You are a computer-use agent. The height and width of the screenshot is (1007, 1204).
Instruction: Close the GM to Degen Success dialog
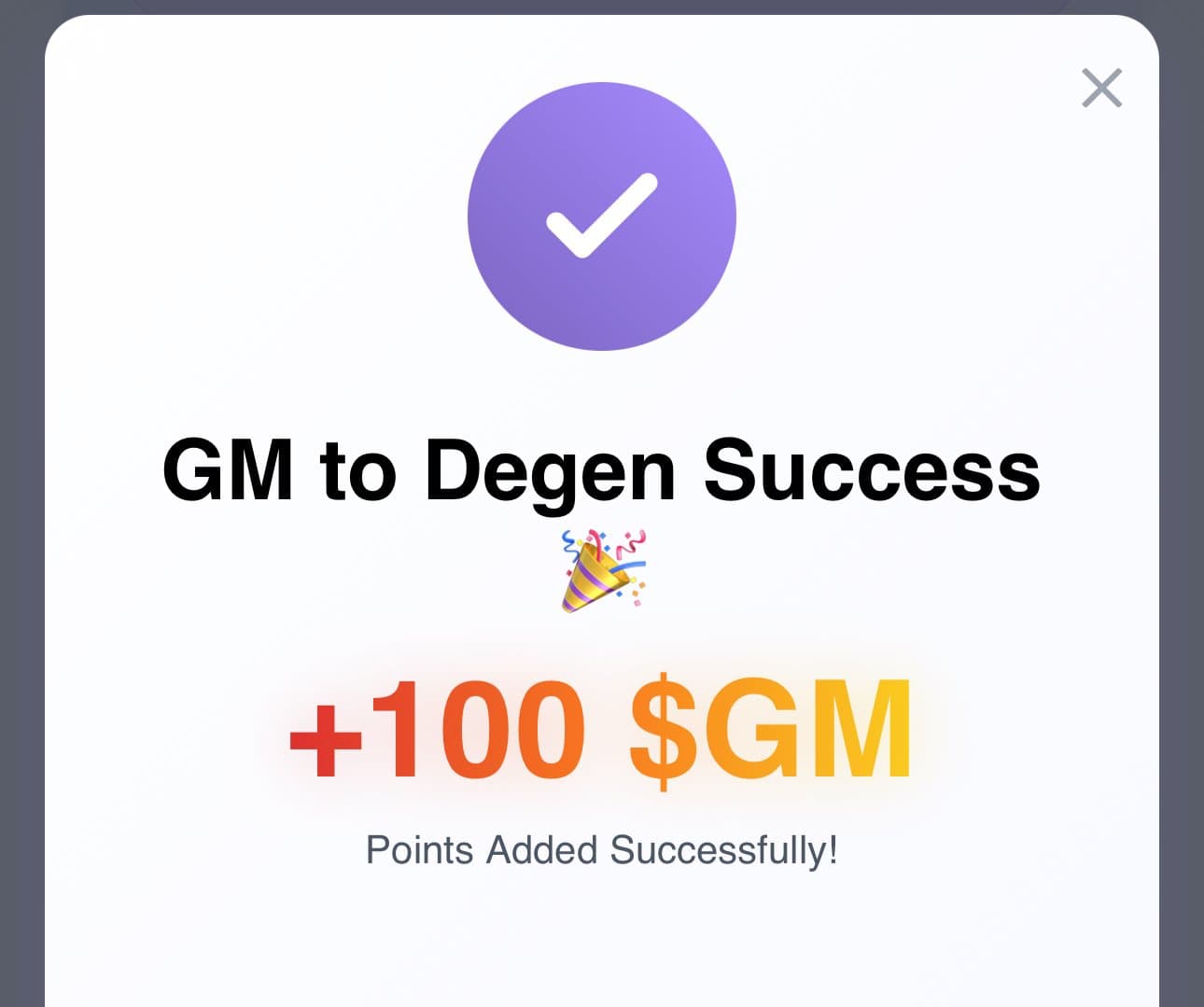(1101, 89)
